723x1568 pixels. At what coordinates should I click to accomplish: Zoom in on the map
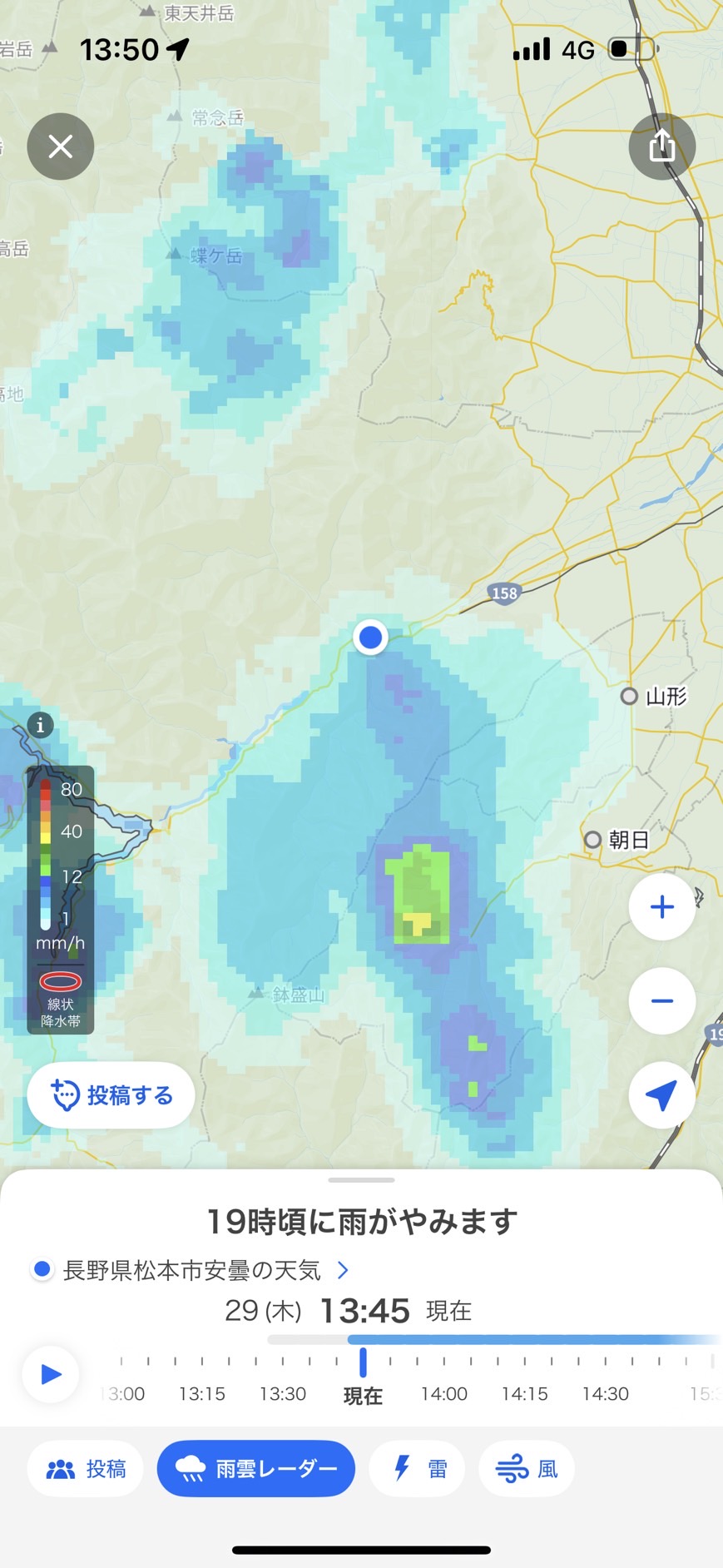coord(661,906)
